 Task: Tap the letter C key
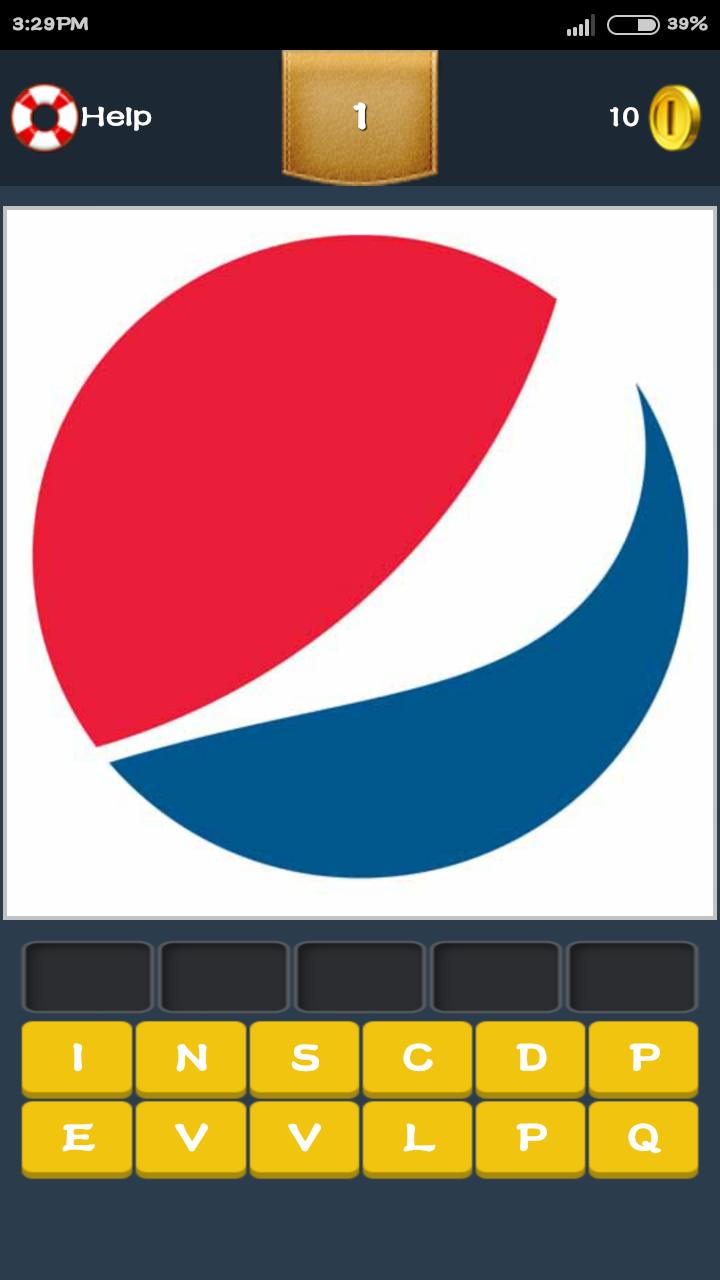pos(416,1056)
